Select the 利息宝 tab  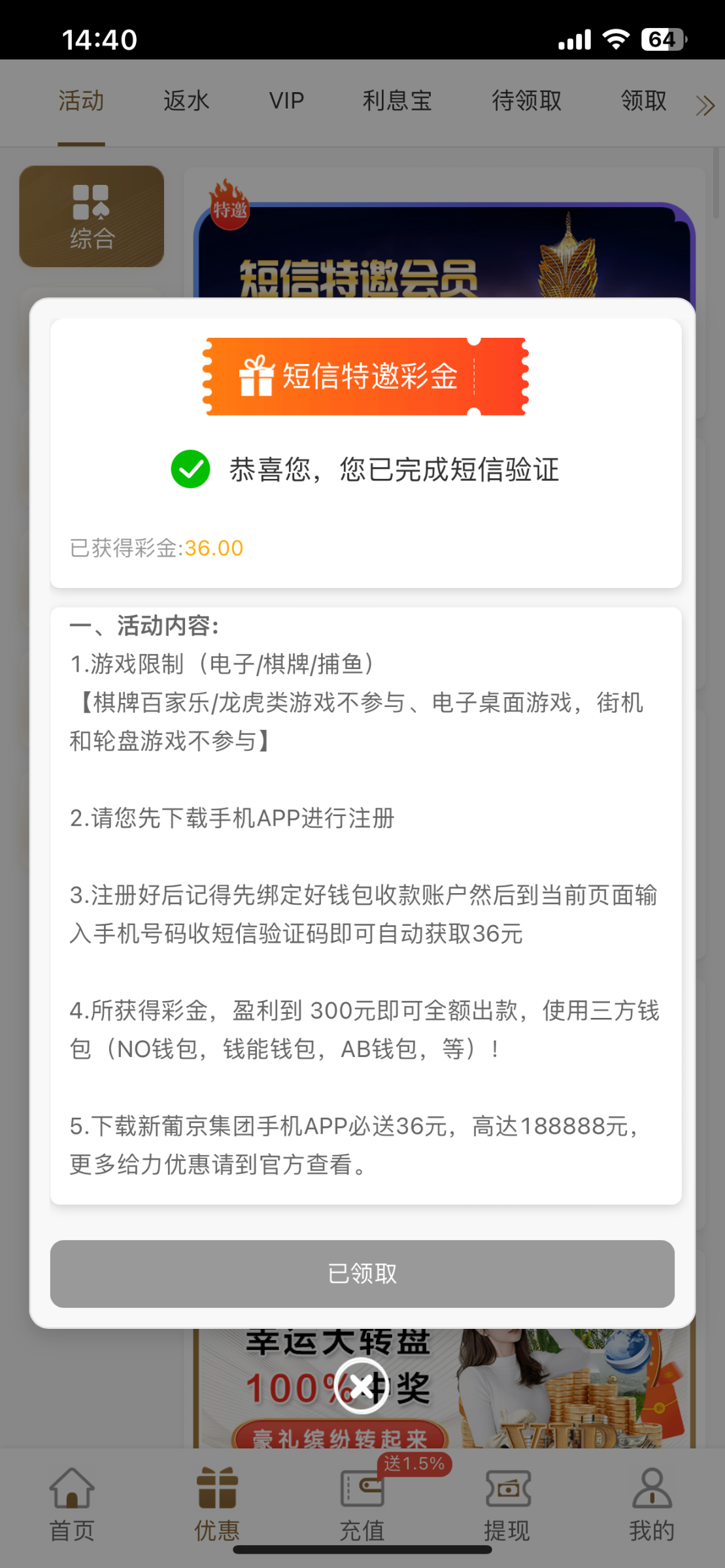tap(397, 101)
